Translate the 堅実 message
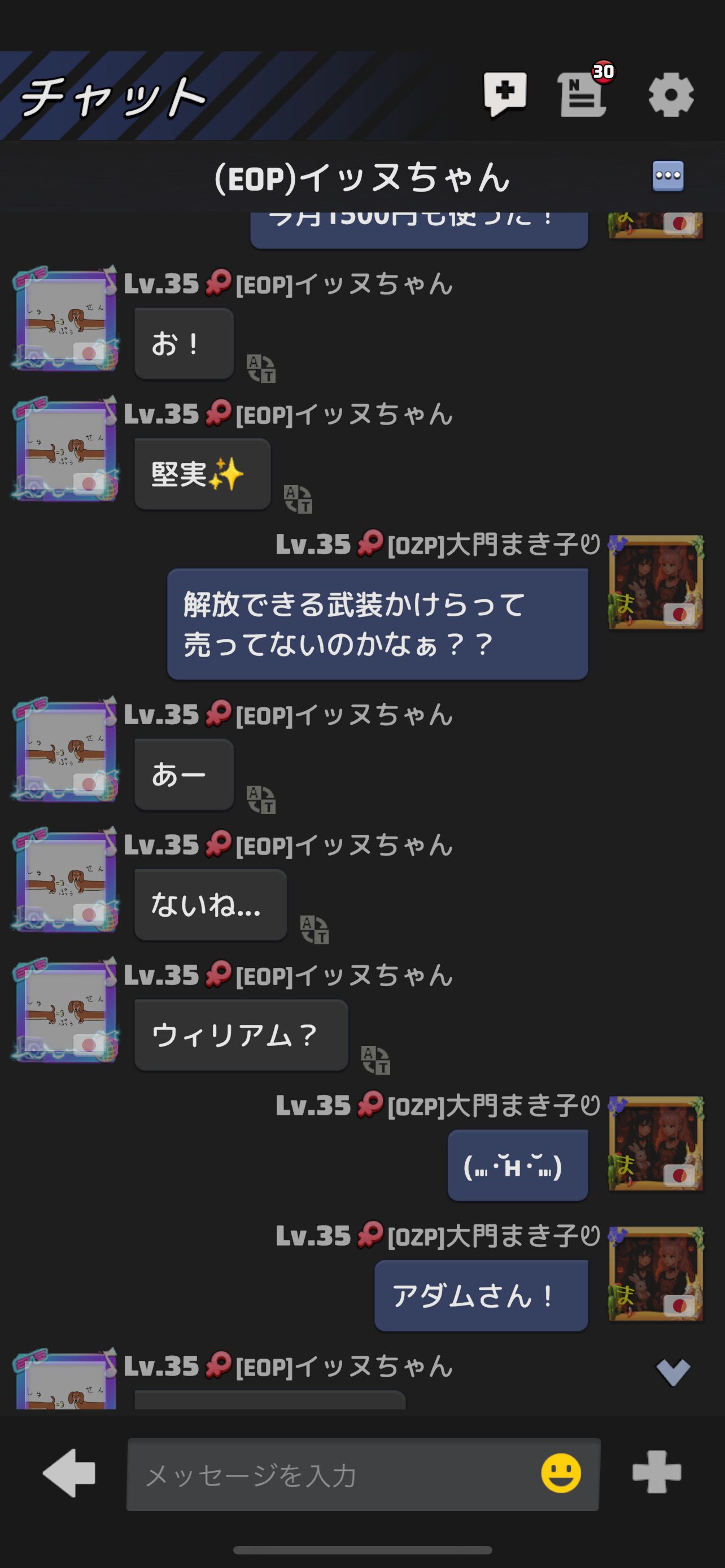 click(298, 499)
